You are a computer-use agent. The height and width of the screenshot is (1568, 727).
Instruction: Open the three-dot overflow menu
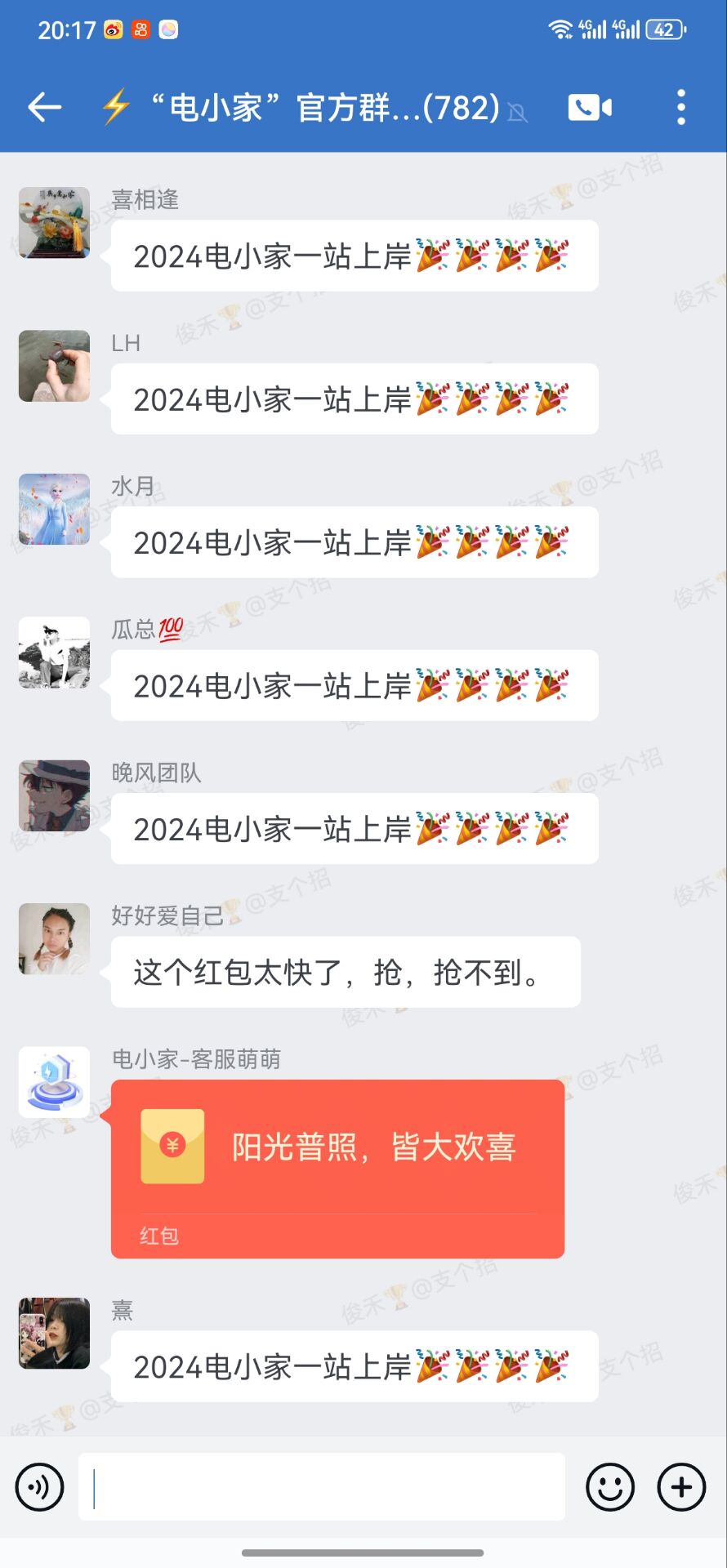pyautogui.click(x=681, y=107)
